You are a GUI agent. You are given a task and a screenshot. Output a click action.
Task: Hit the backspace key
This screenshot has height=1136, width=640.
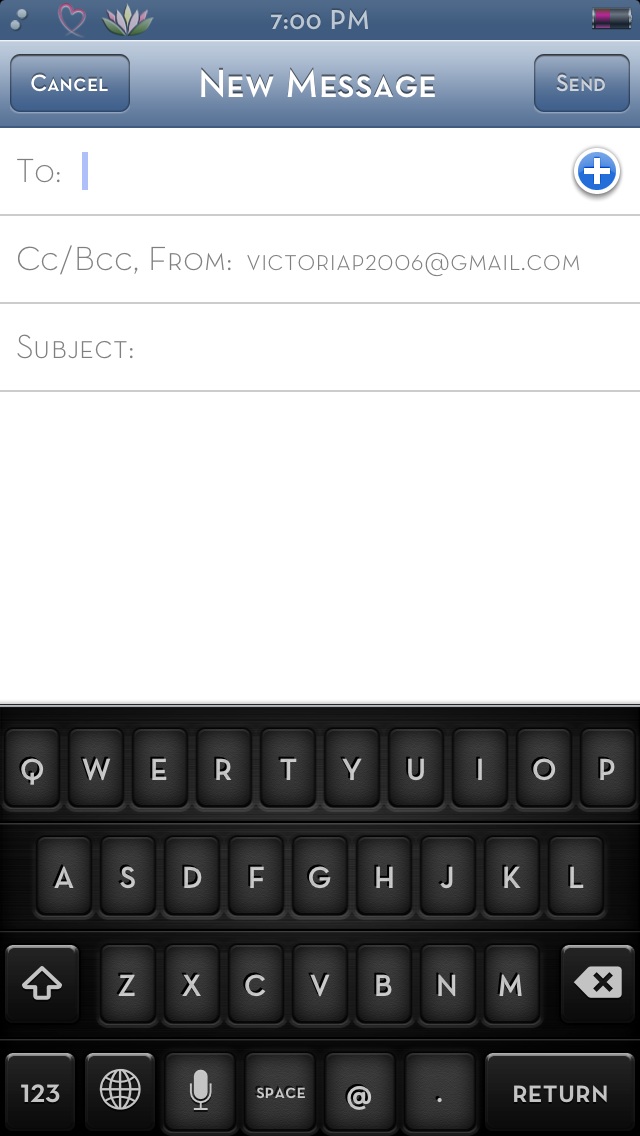coord(598,984)
